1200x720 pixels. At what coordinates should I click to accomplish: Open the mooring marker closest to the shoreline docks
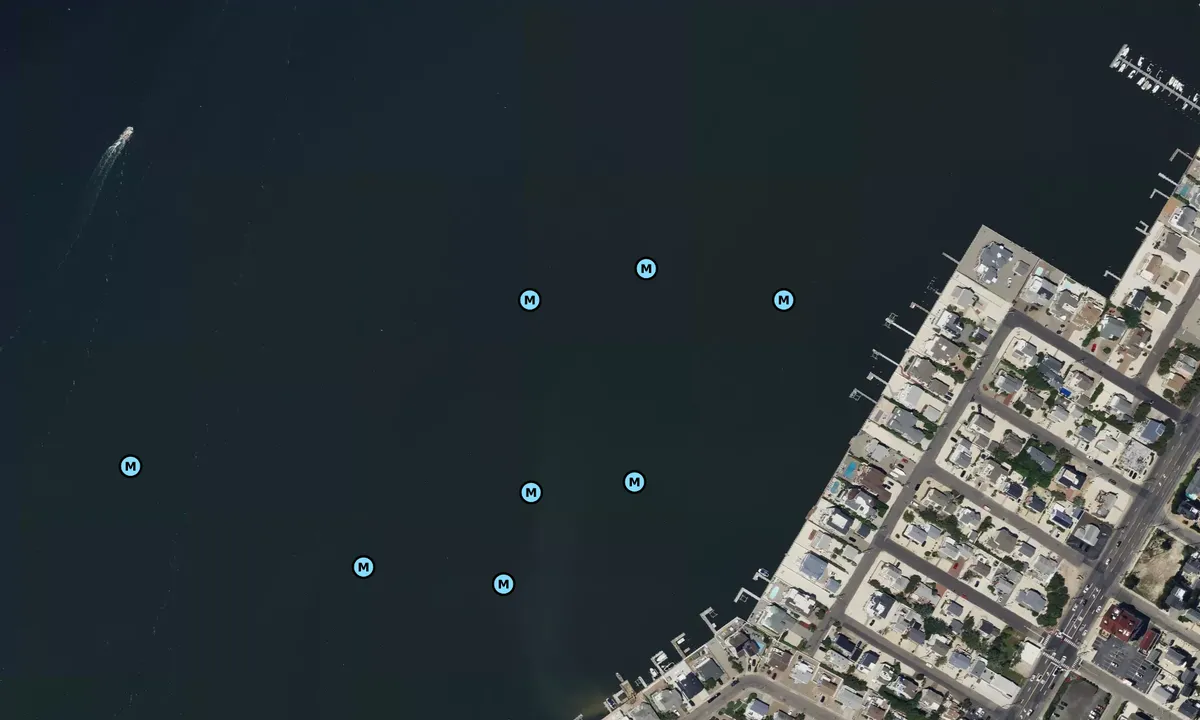click(x=783, y=300)
